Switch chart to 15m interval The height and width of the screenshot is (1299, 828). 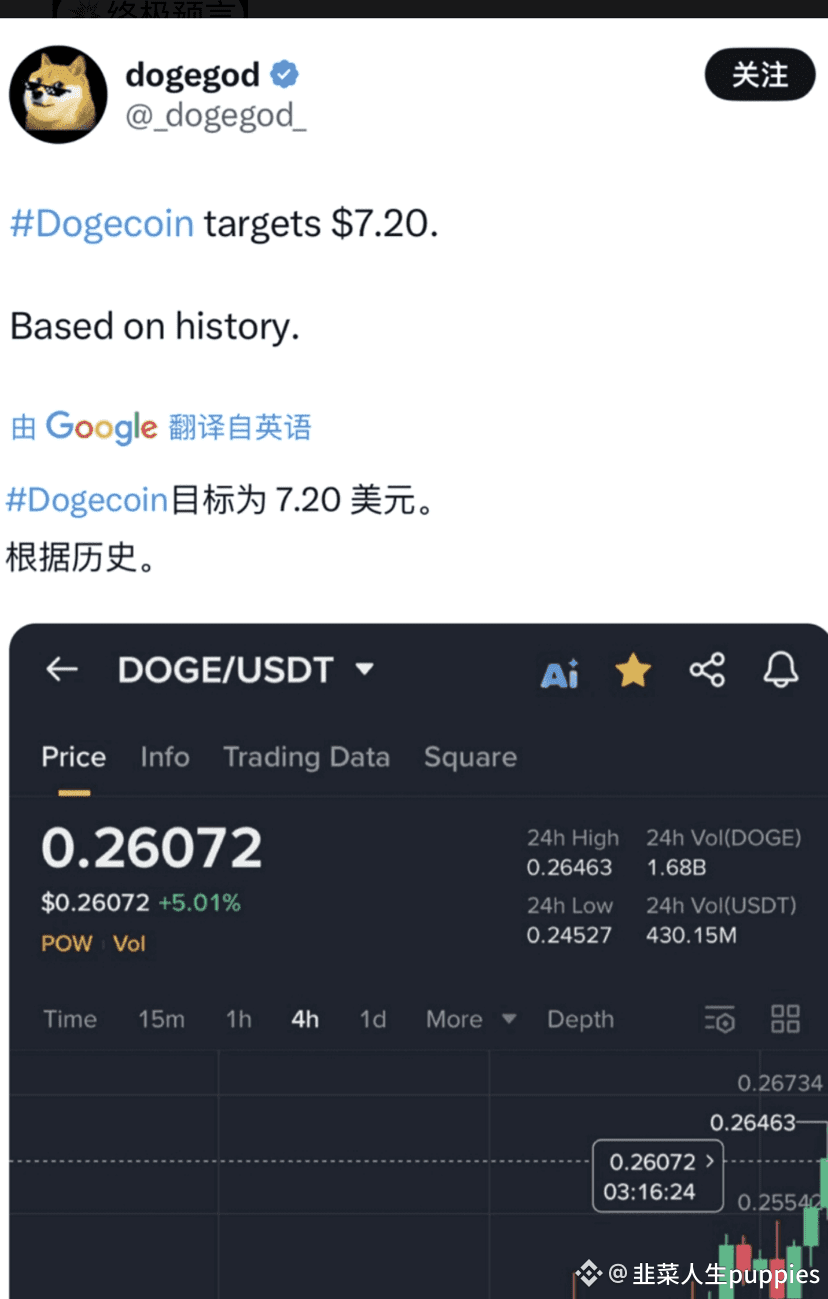pyautogui.click(x=161, y=1018)
